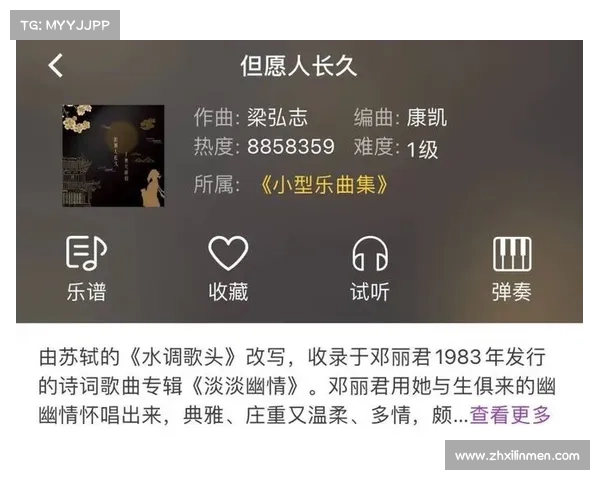This screenshot has height=480, width=600.
Task: Open the 乐谱 sheet music
Action: click(86, 268)
